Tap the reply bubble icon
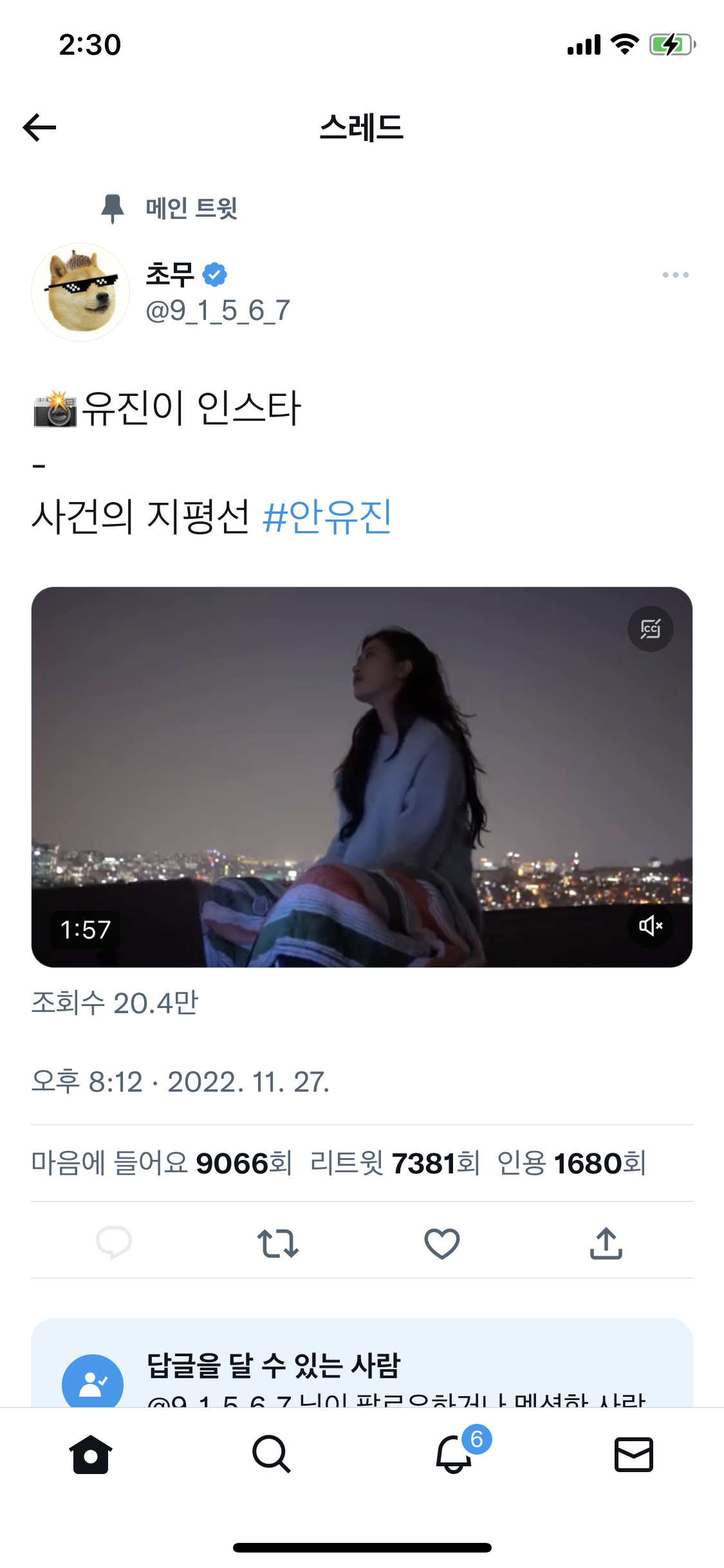This screenshot has width=724, height=1568. click(115, 1242)
